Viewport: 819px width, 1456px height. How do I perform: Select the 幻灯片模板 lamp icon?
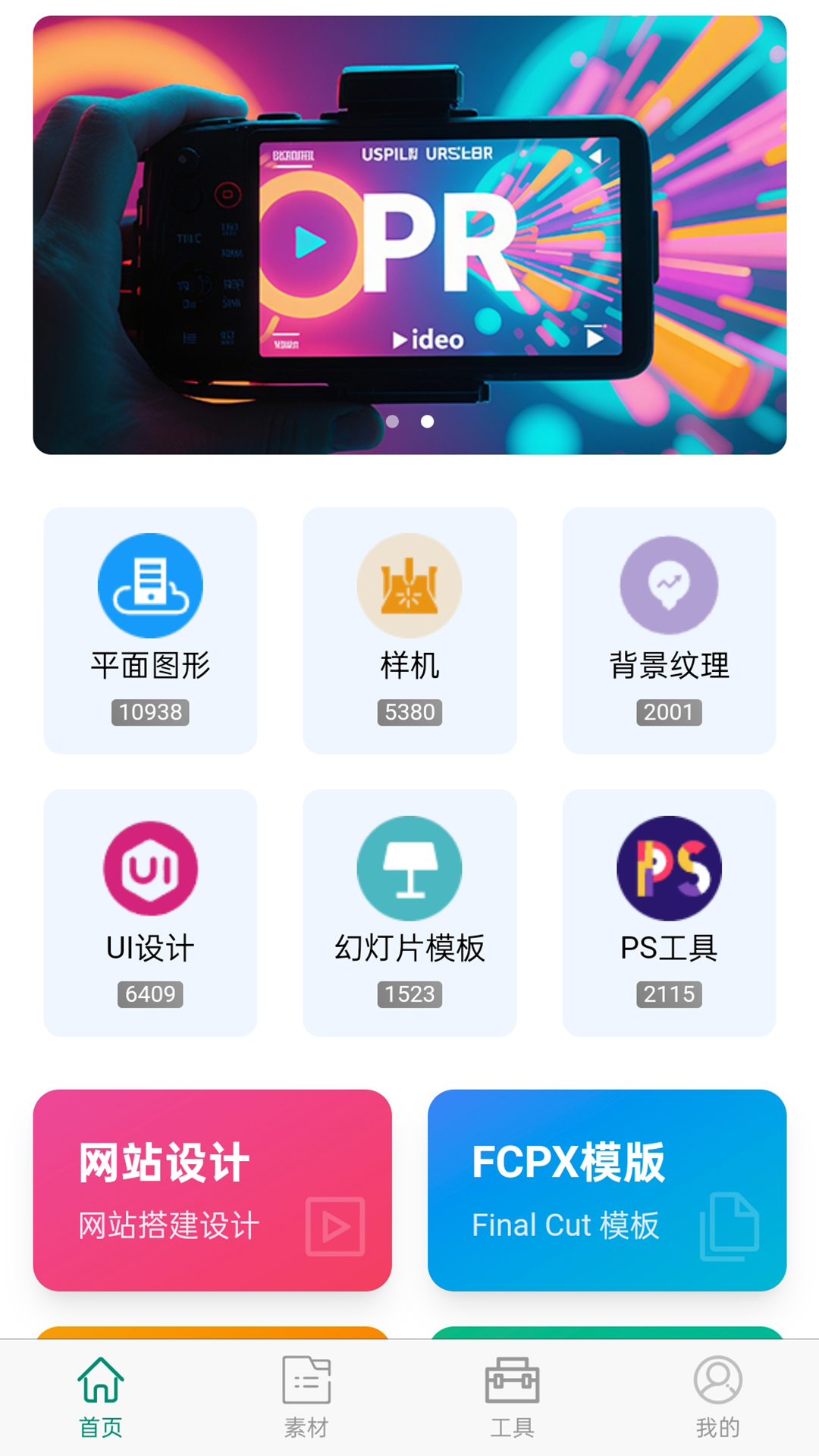click(x=408, y=867)
